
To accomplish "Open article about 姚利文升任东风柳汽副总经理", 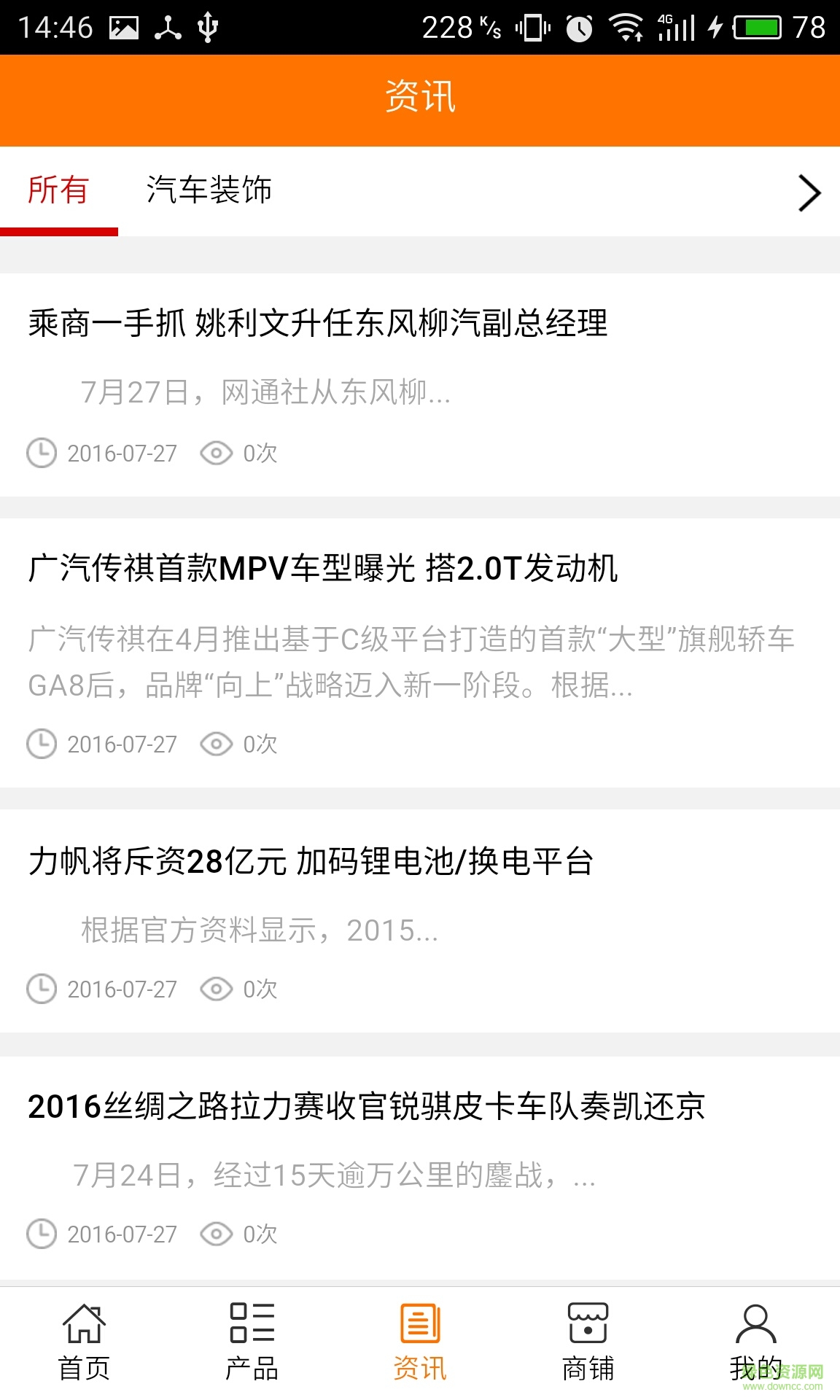I will (318, 324).
